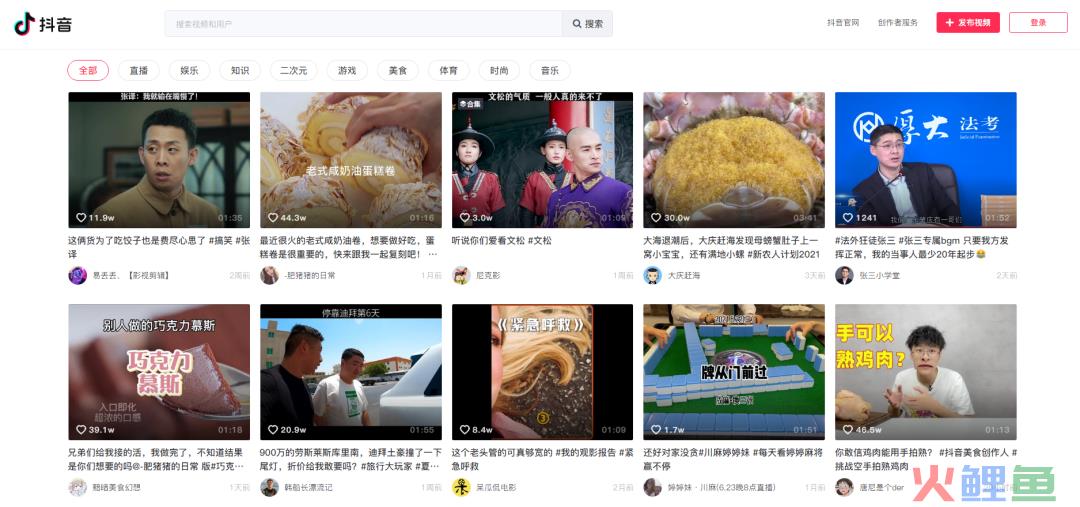Select the 音乐 category chip
The width and height of the screenshot is (1080, 507).
pos(550,70)
